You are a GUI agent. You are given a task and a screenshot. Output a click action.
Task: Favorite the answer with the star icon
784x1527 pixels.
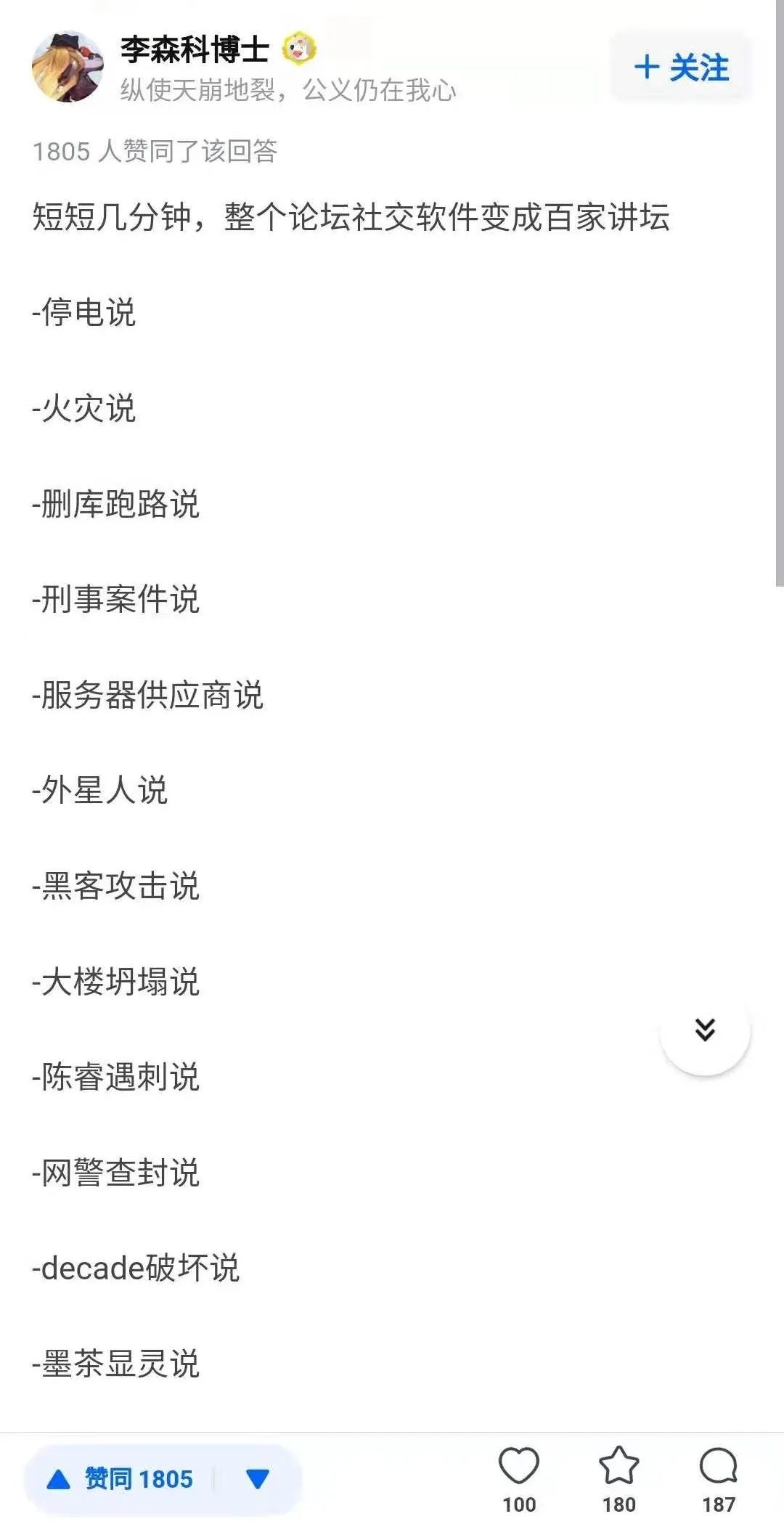pos(618,1480)
